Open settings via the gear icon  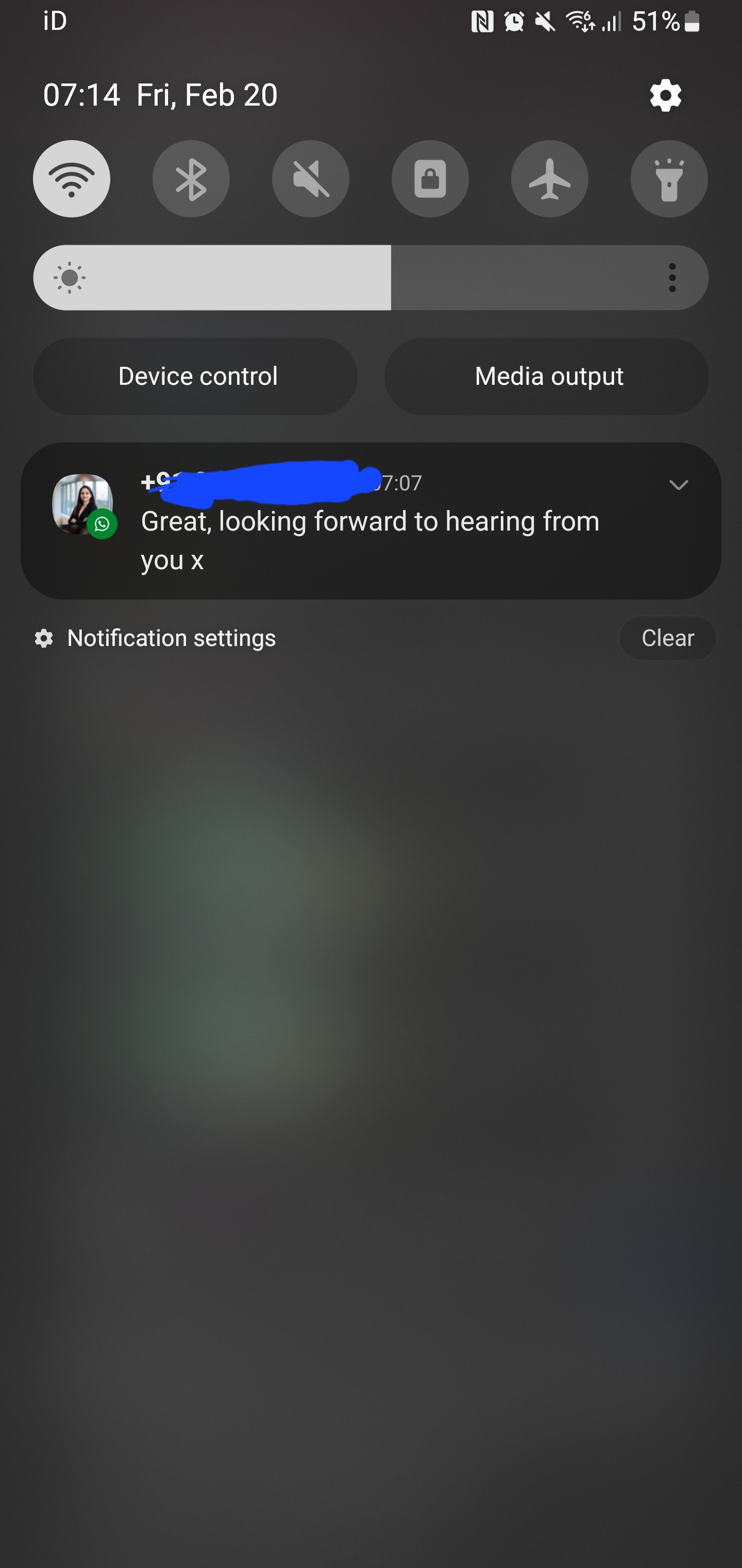(665, 96)
